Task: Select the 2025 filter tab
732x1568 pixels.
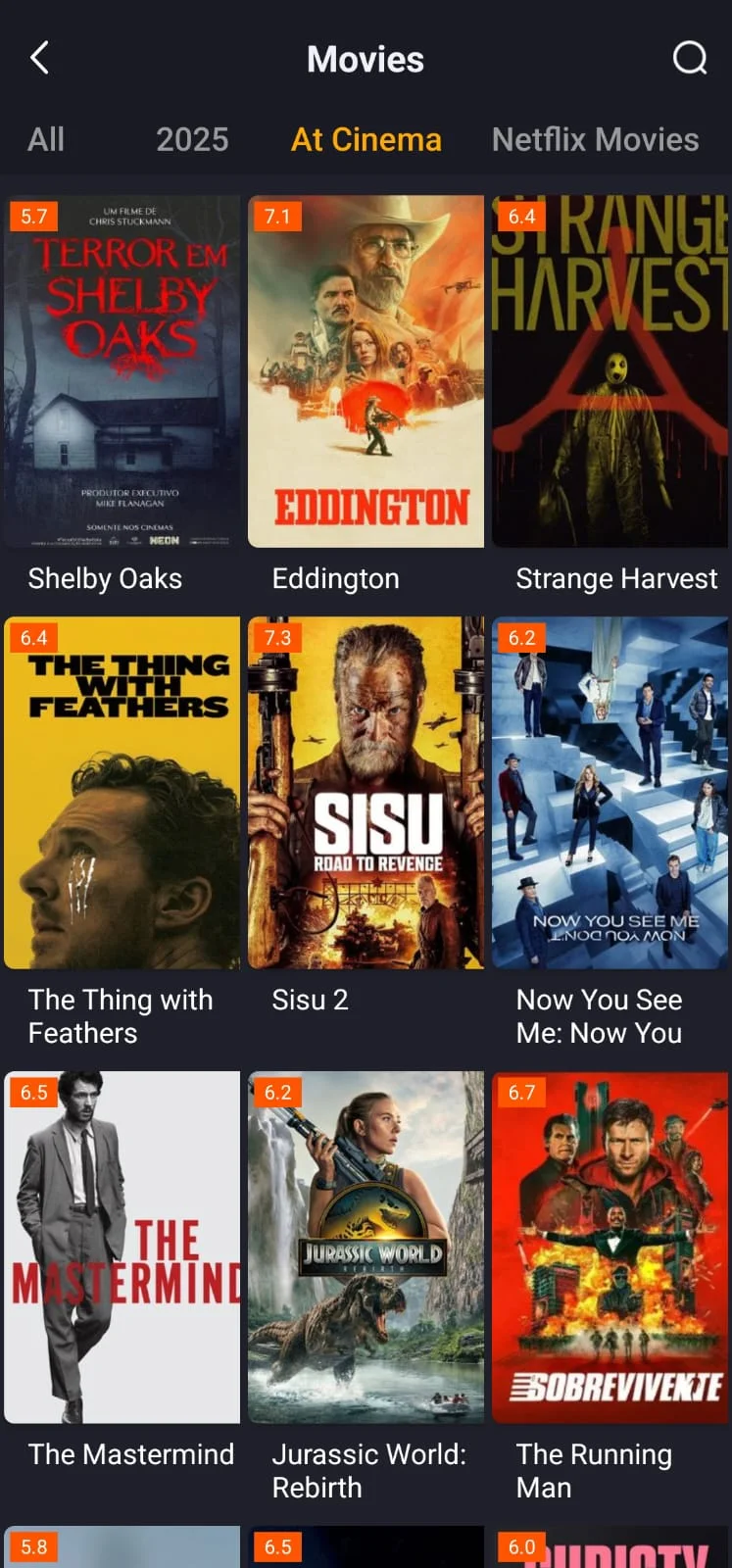Action: (192, 139)
